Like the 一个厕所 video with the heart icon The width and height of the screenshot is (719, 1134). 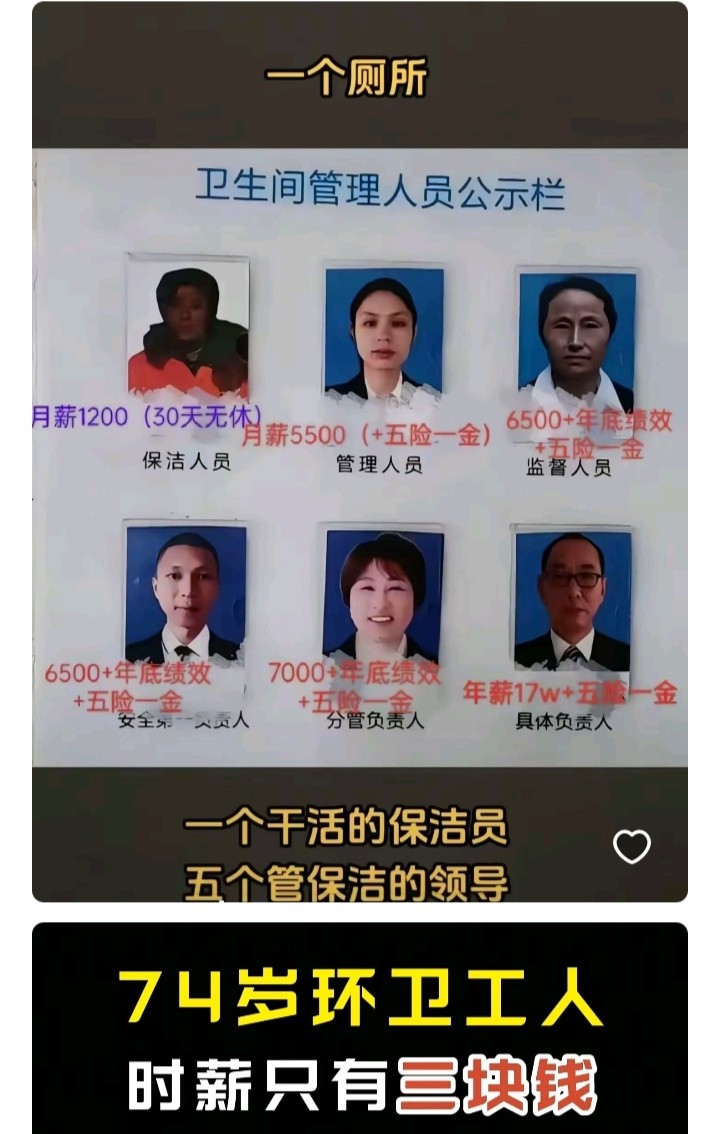[631, 847]
